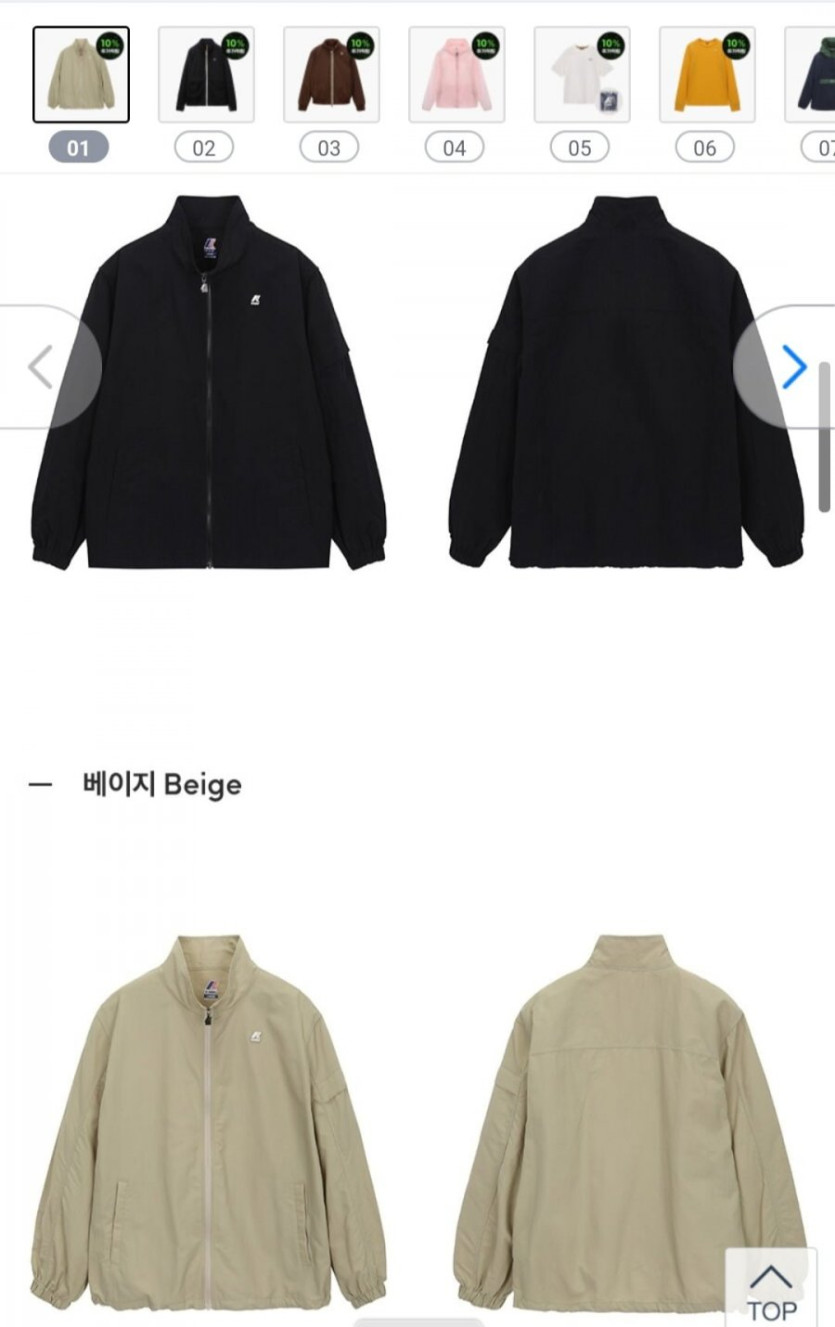Select product thumbnail 01 beige jacket

click(x=81, y=75)
